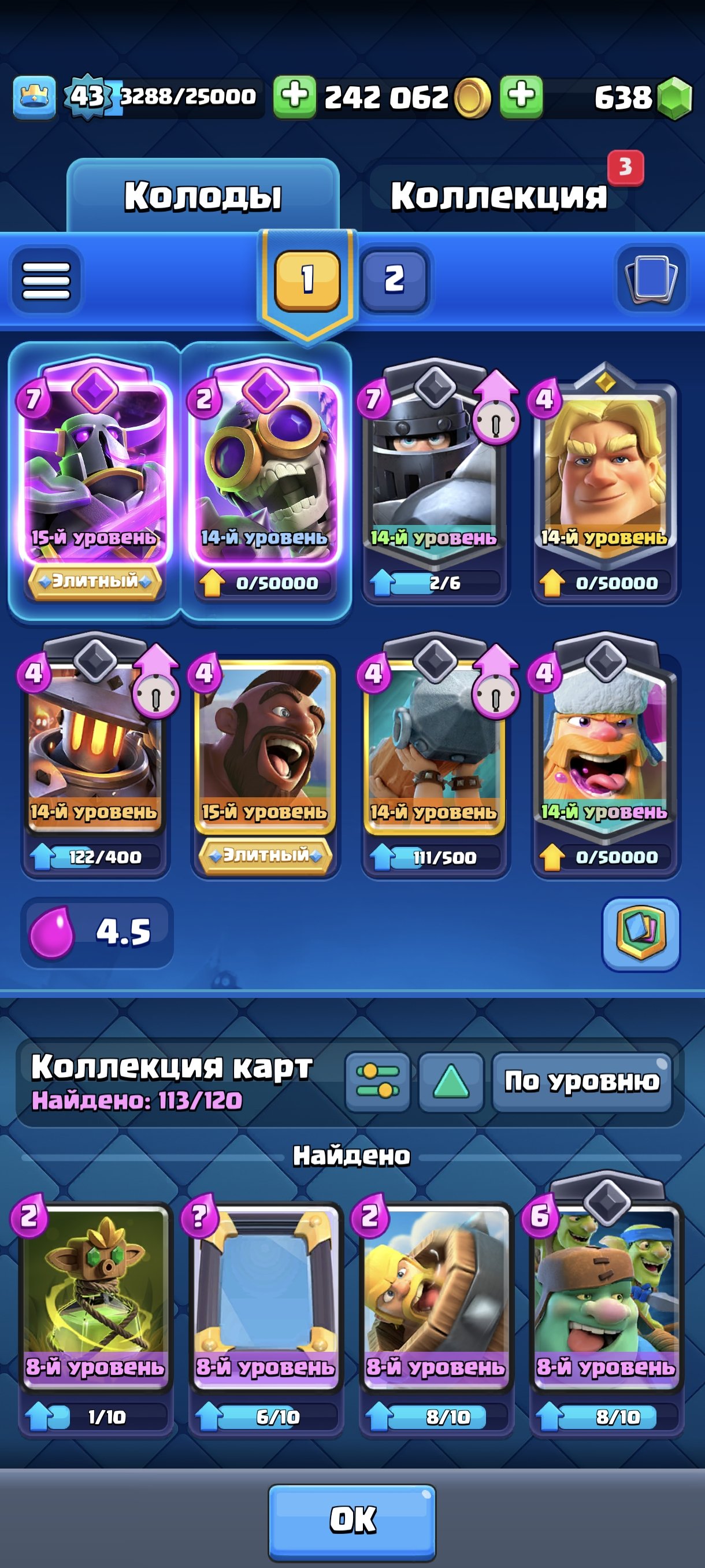Change sorting via По уровню button
The width and height of the screenshot is (705, 1568).
(582, 1082)
